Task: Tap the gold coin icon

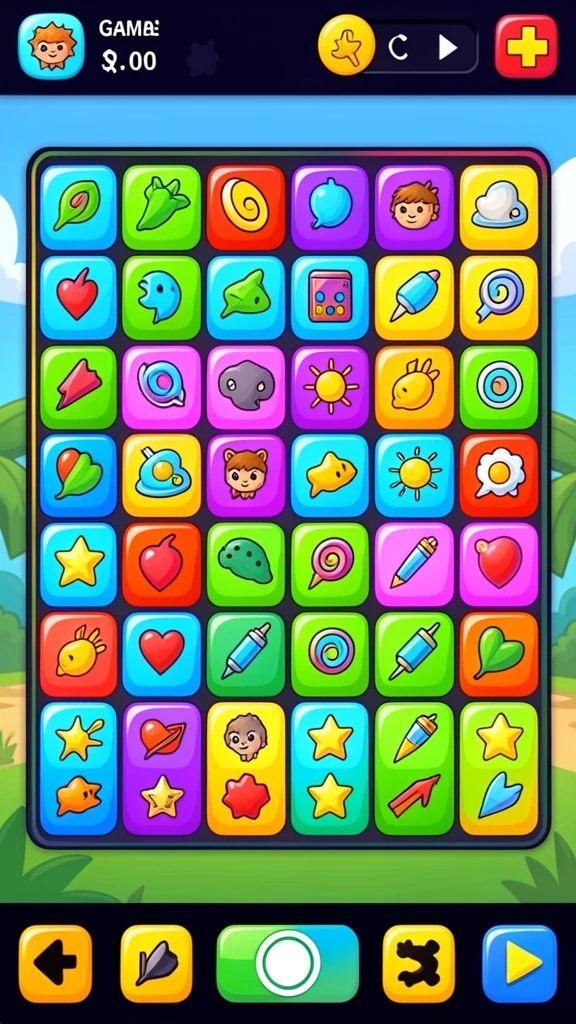Action: tap(346, 44)
